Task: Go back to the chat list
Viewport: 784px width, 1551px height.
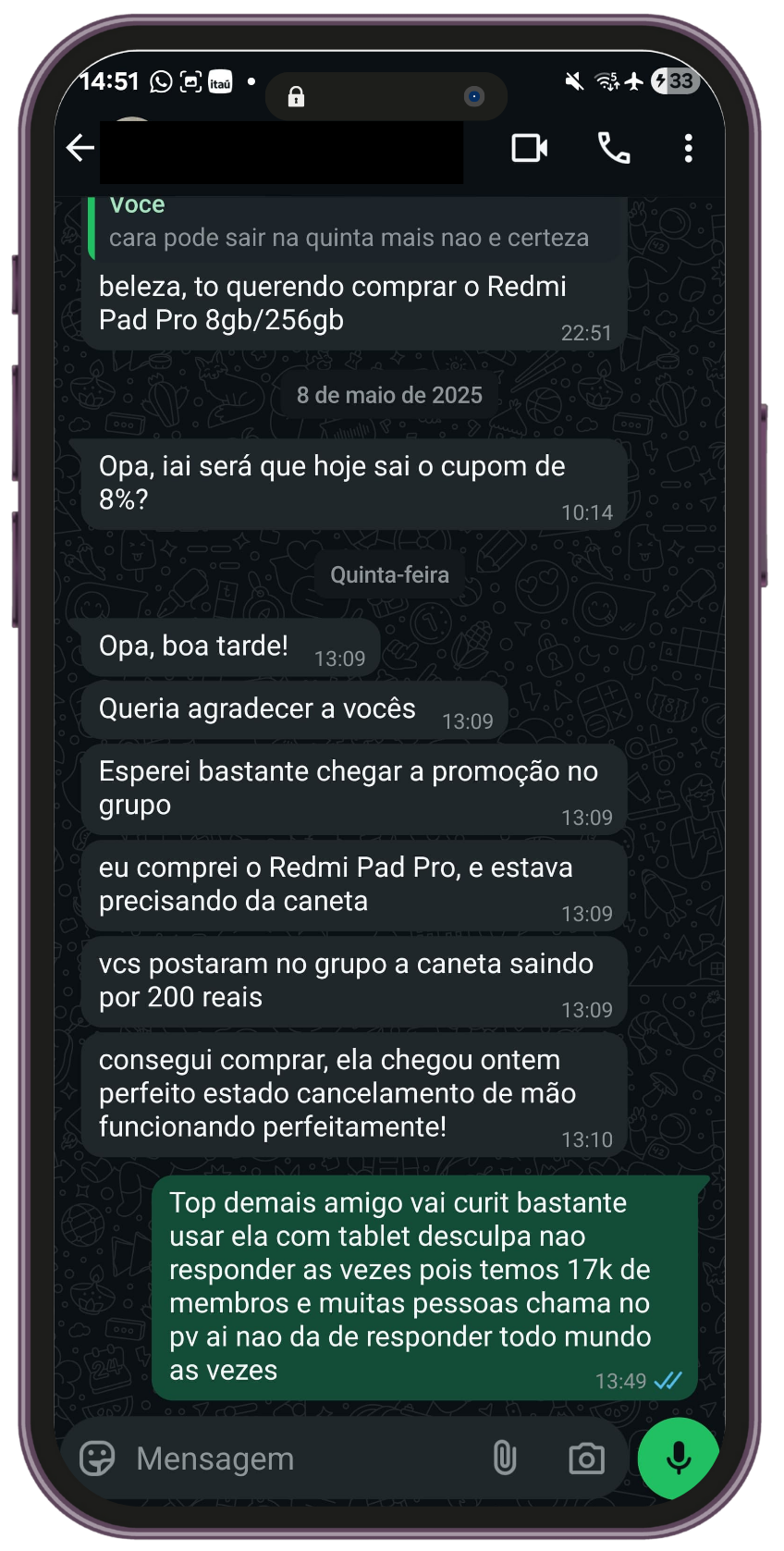Action: (80, 148)
